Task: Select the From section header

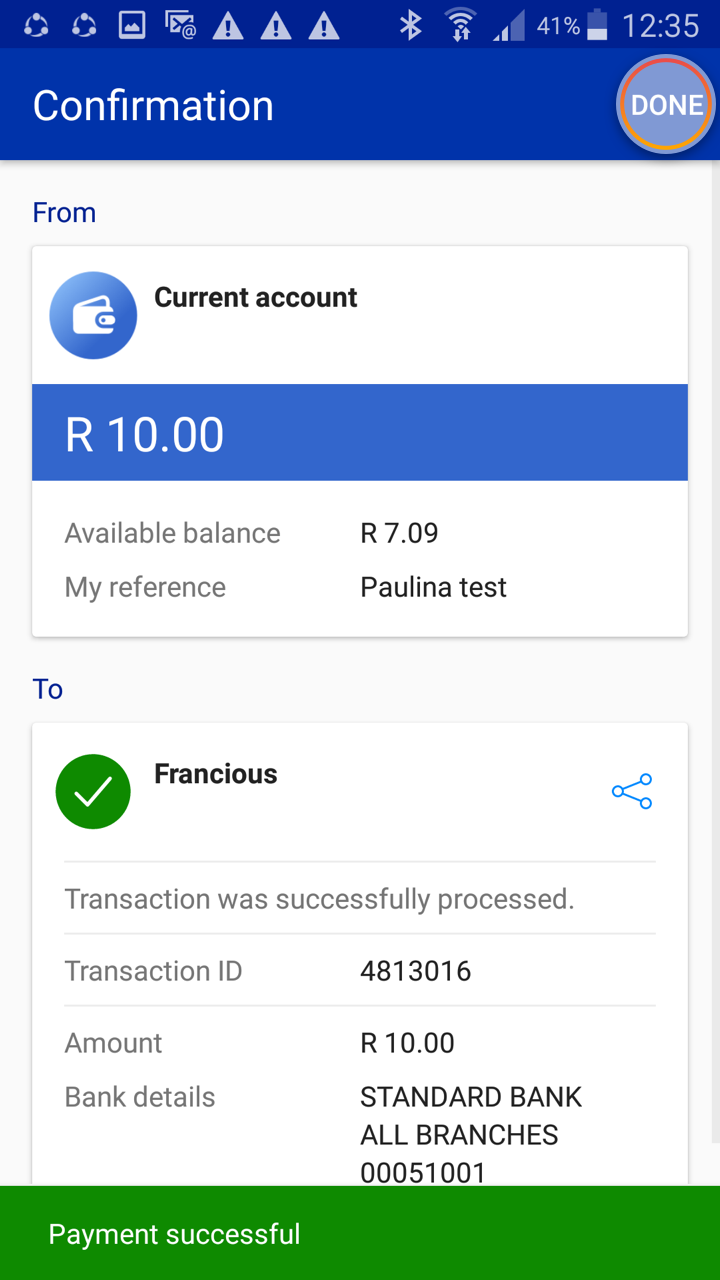Action: [65, 212]
